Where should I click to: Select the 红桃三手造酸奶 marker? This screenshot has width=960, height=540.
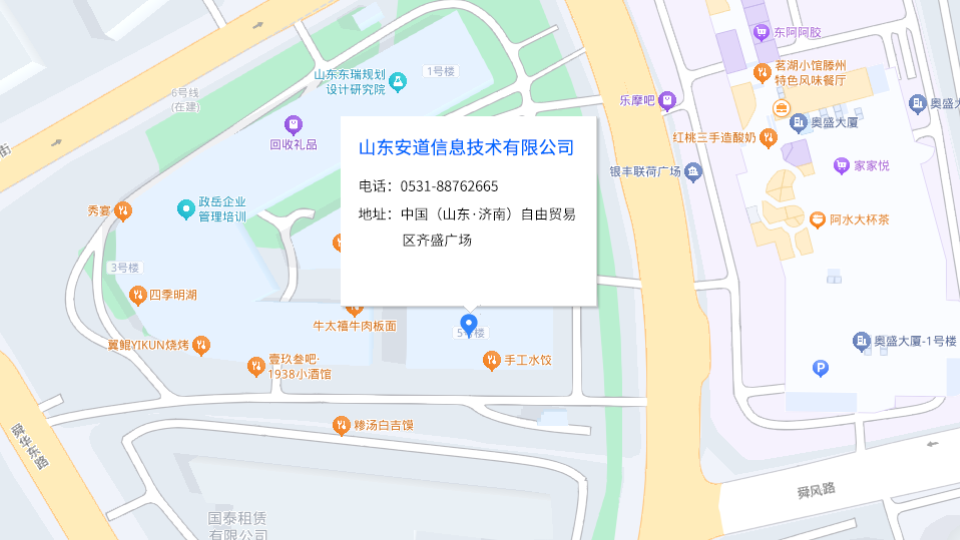tap(768, 138)
